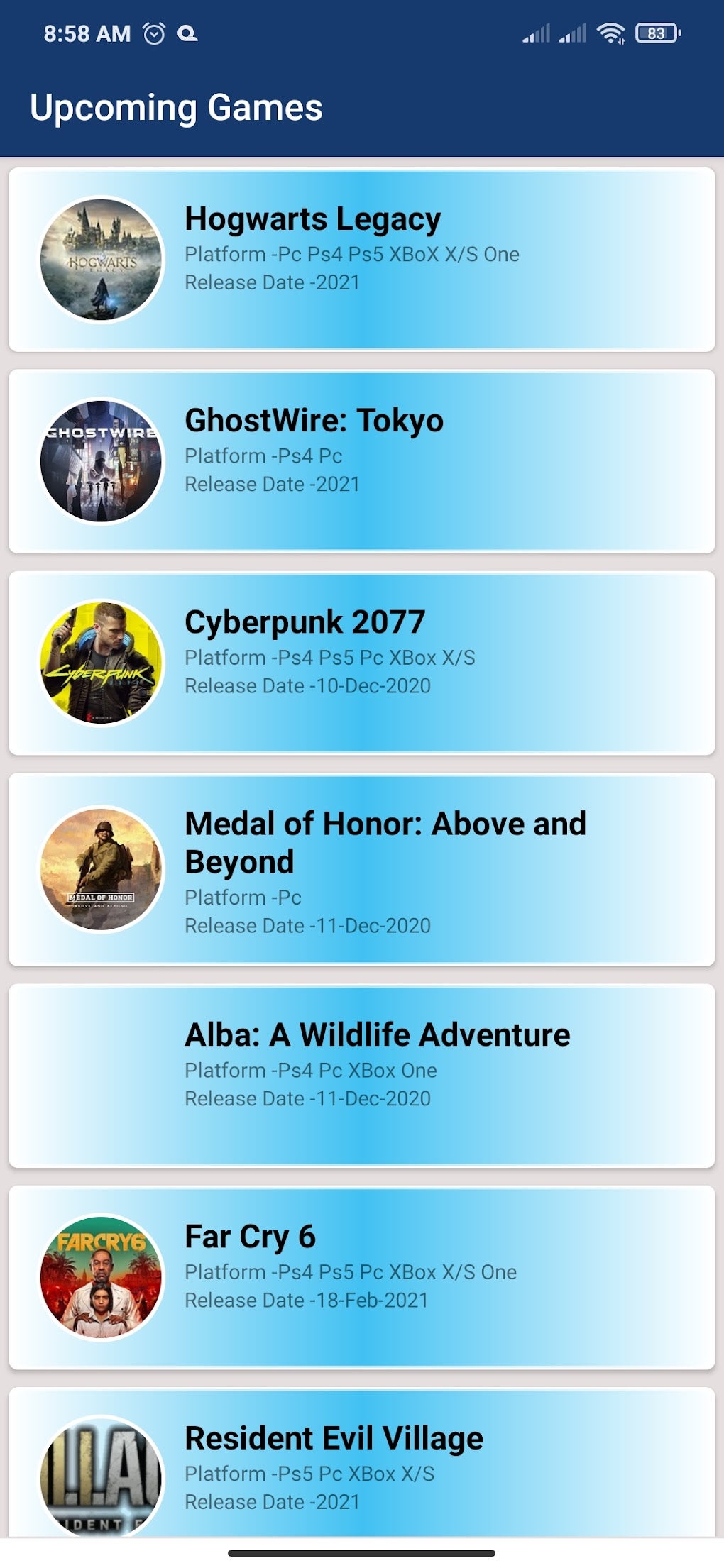
Task: Open the Hogwarts Legacy game card
Action: pos(361,260)
